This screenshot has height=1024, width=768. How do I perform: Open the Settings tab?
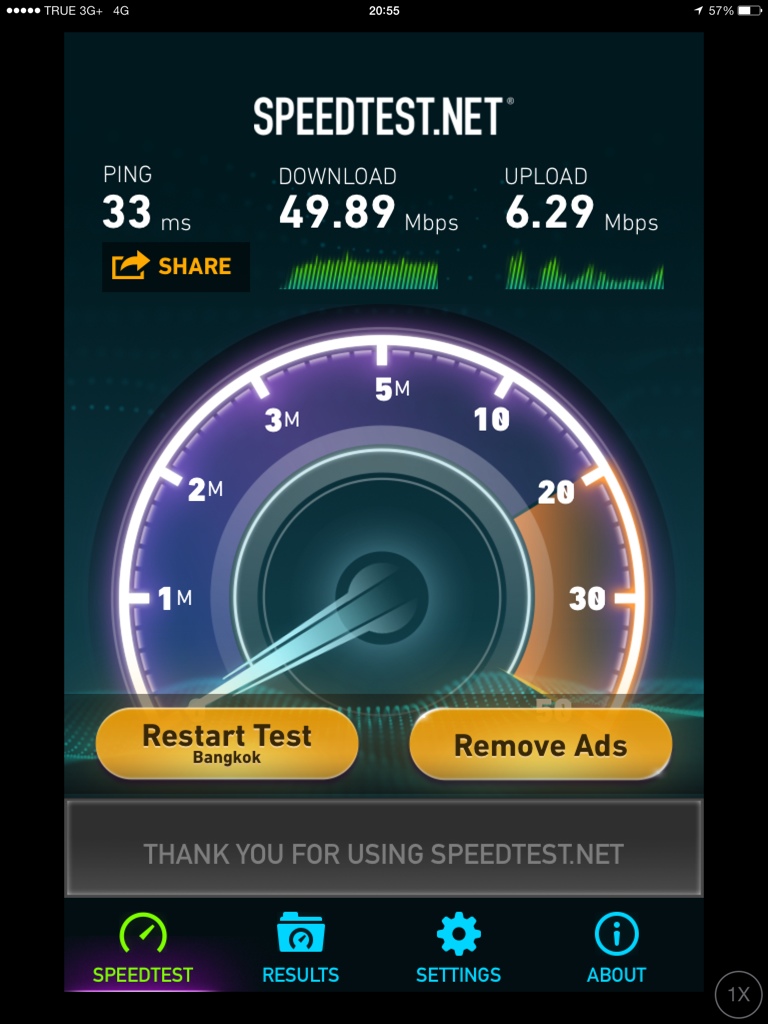click(458, 948)
